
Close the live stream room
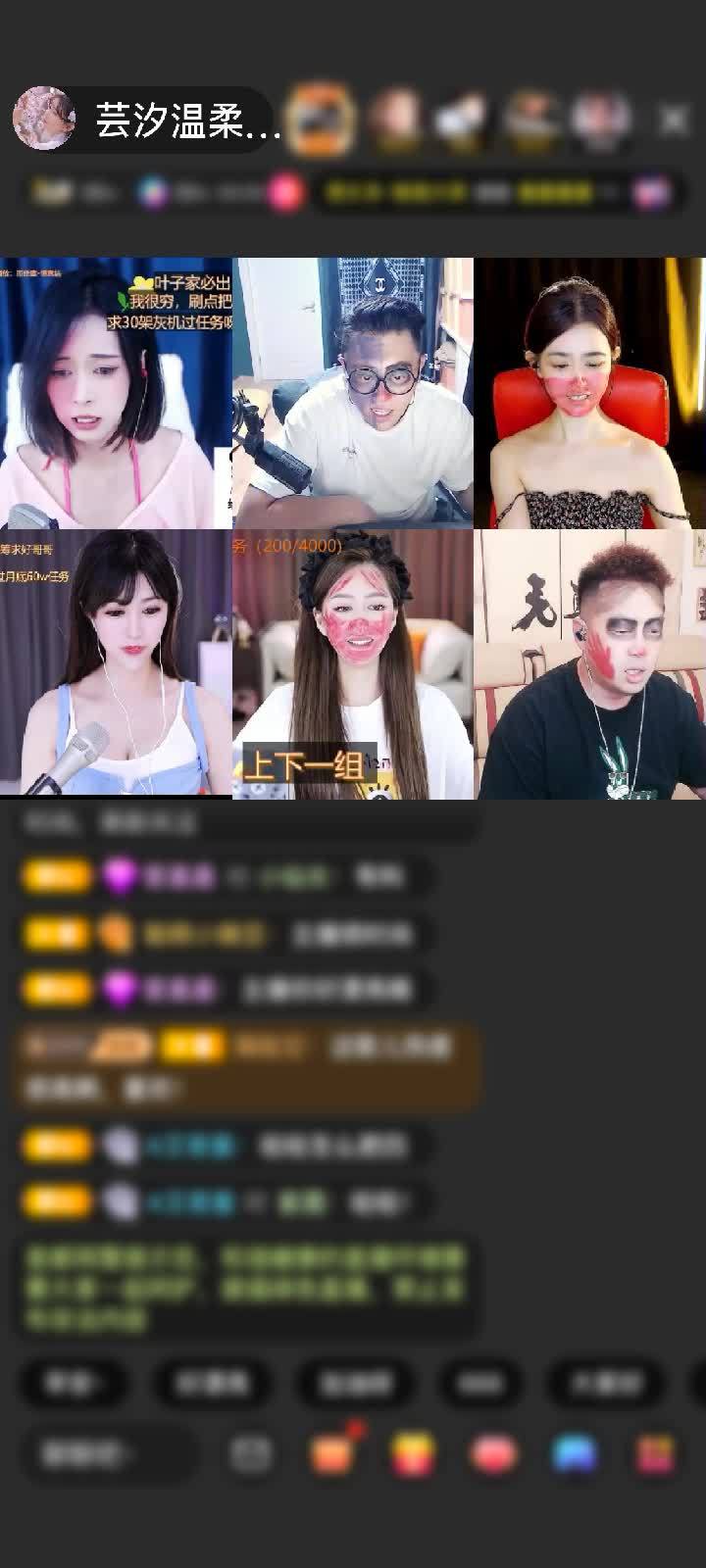point(673,121)
